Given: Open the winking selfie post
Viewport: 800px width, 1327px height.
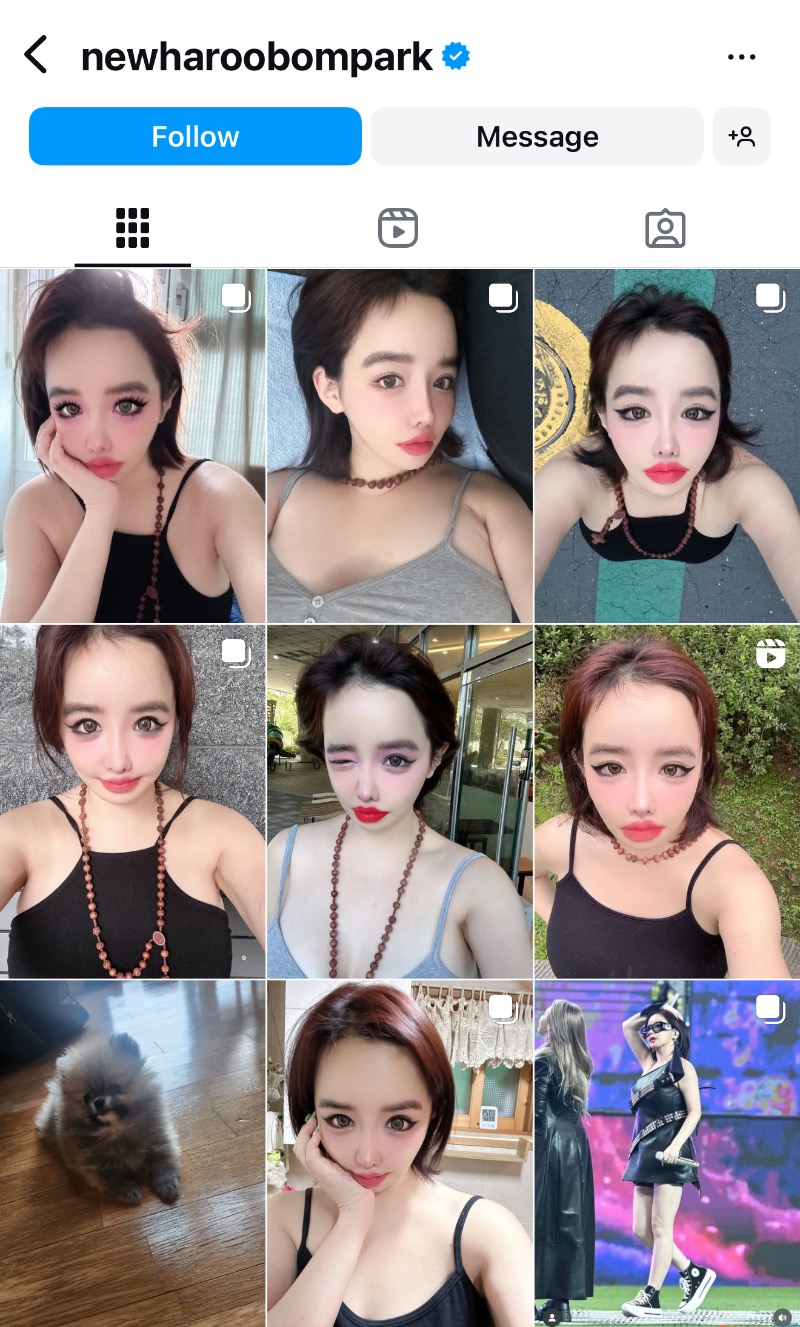Looking at the screenshot, I should (x=399, y=800).
